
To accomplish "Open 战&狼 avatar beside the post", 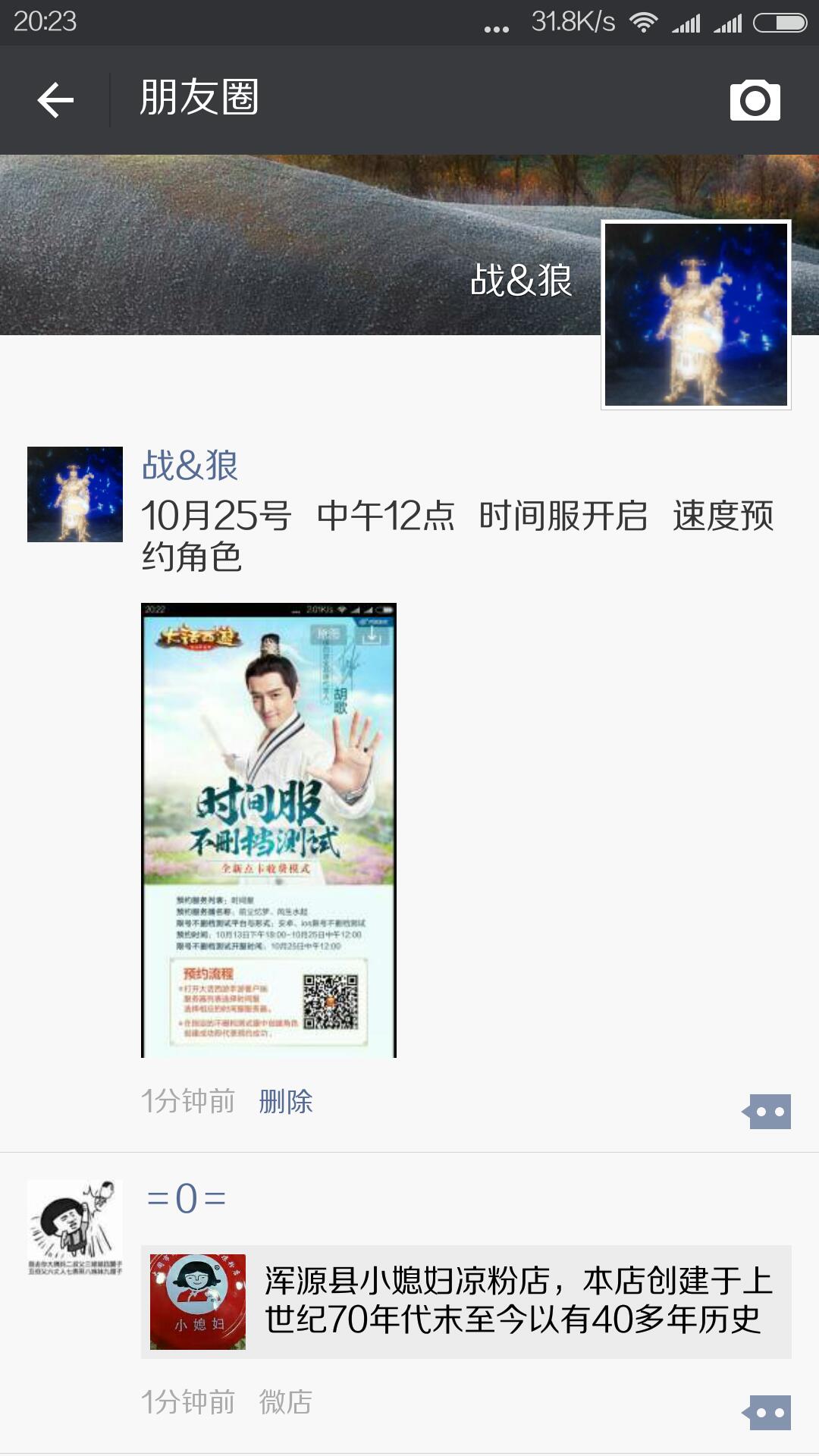I will click(x=74, y=494).
